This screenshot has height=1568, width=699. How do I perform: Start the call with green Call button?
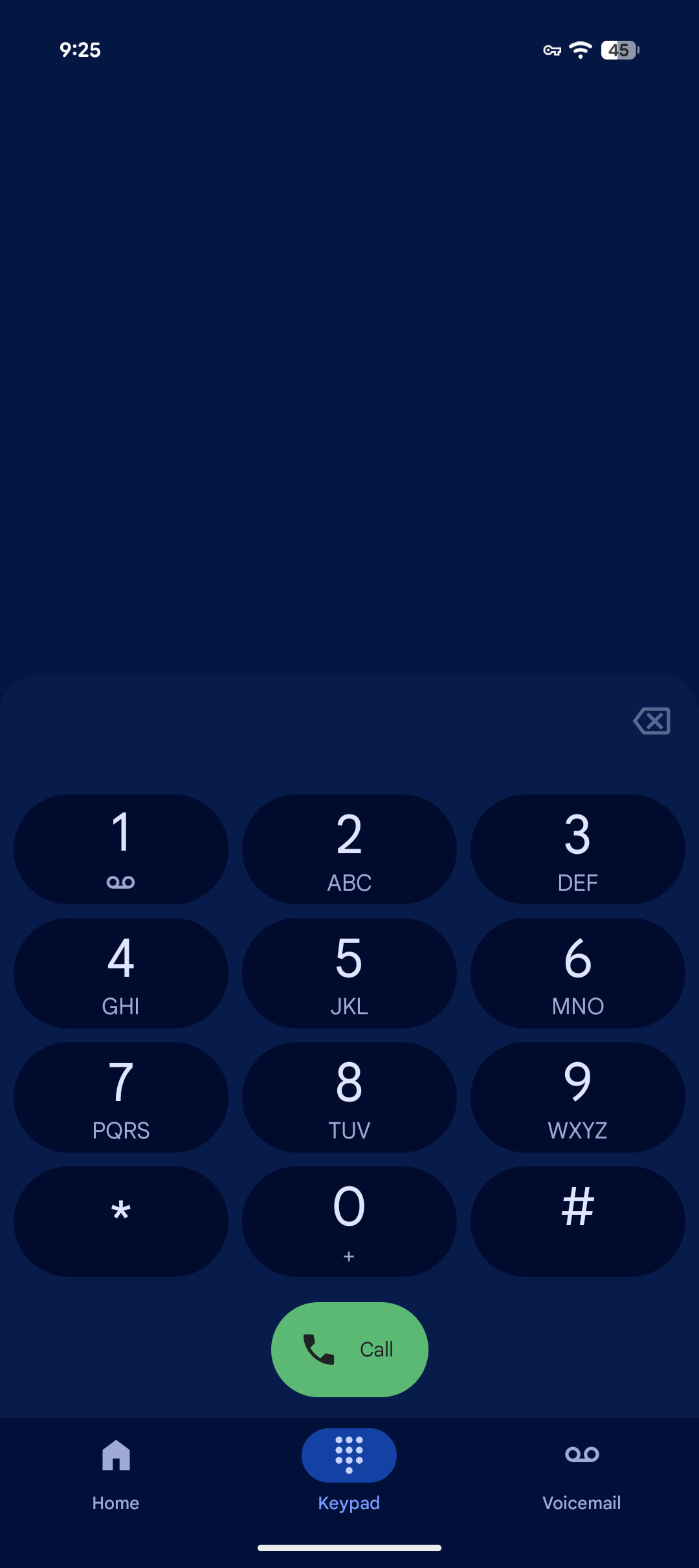pyautogui.click(x=349, y=1349)
